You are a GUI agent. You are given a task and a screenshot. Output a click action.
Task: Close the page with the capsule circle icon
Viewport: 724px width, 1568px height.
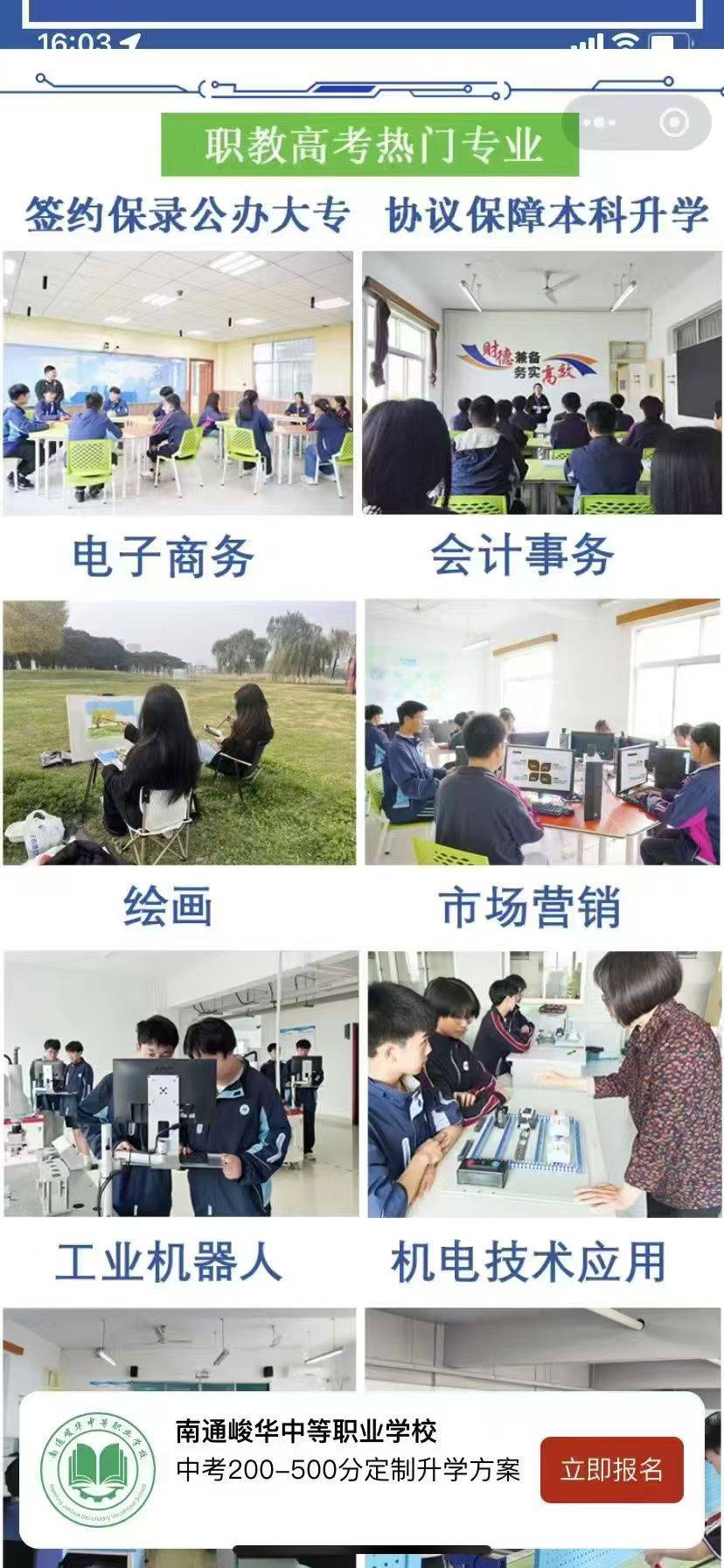(674, 122)
